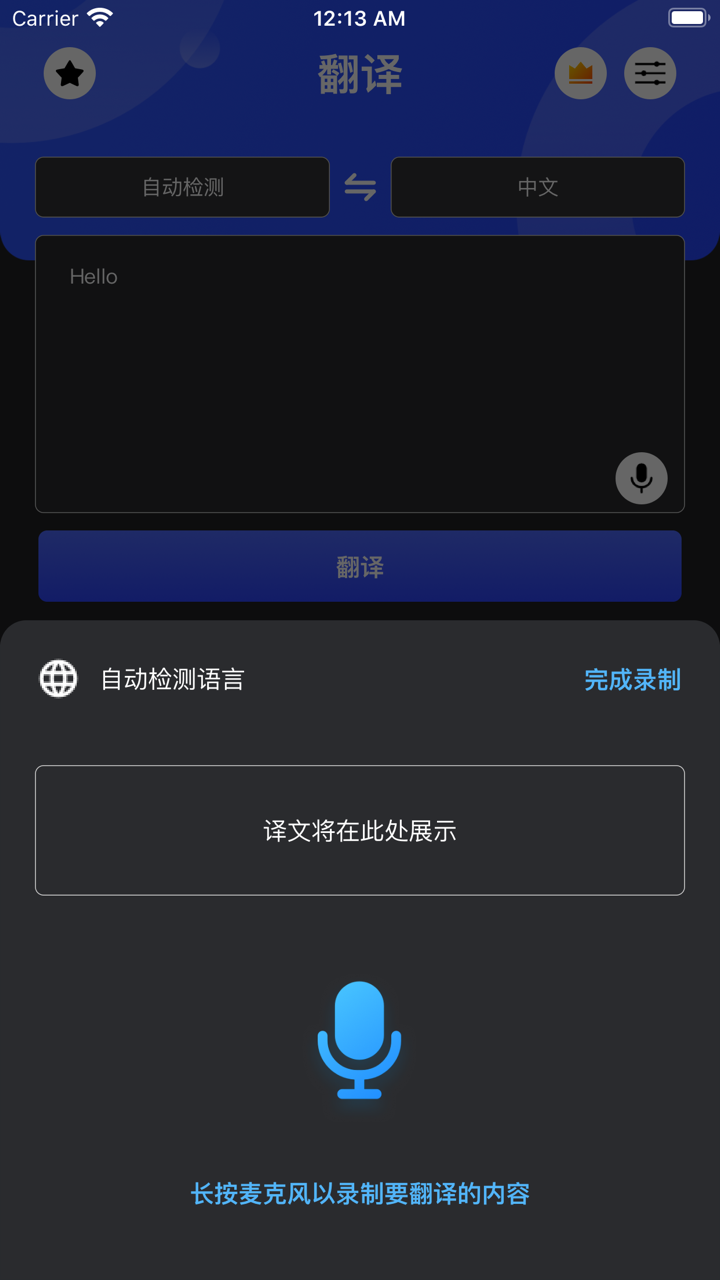Open the 中文 target language selector
Screen dimensions: 720x1280
(537, 187)
